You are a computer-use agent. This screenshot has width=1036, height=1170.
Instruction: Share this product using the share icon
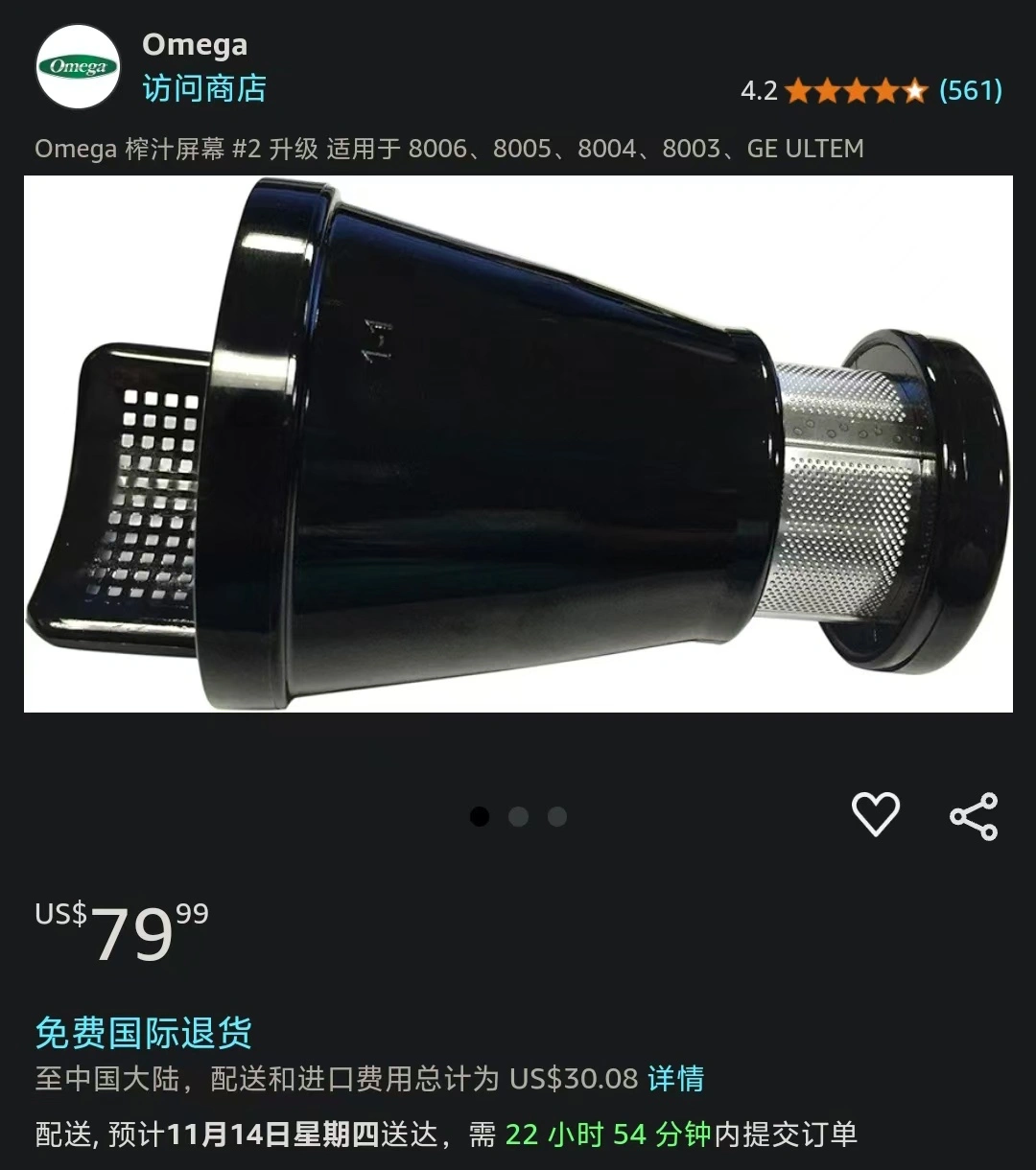point(972,816)
